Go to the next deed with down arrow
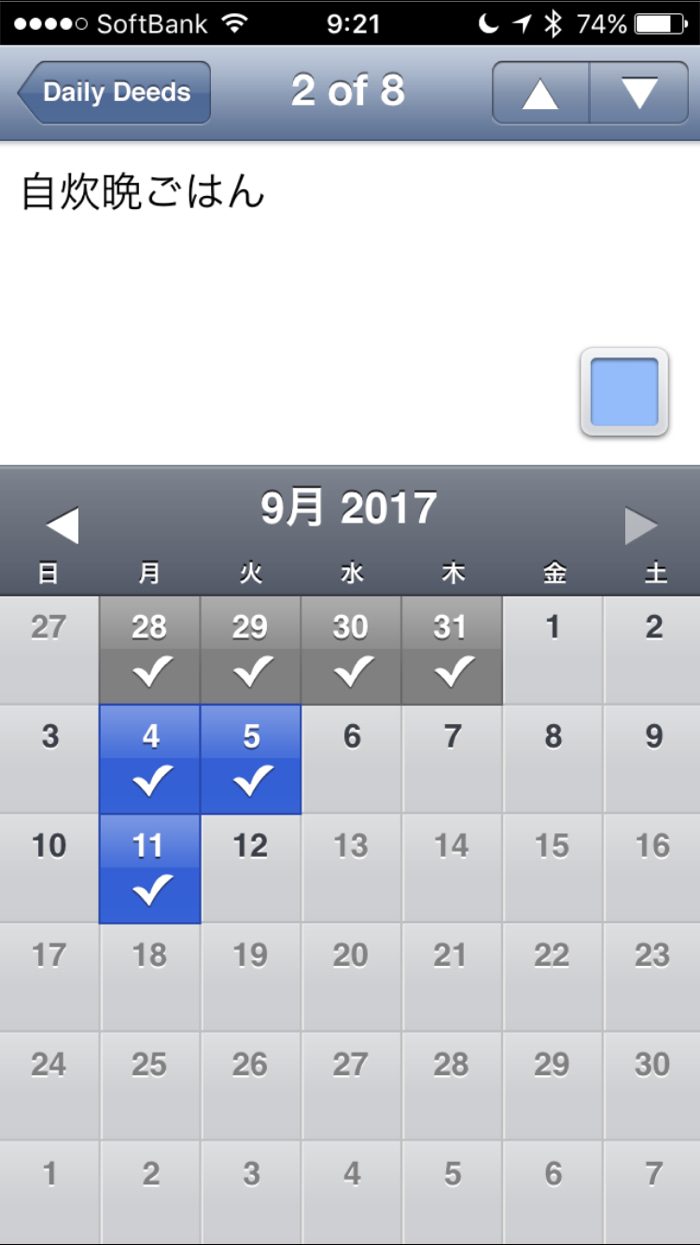 click(x=639, y=92)
